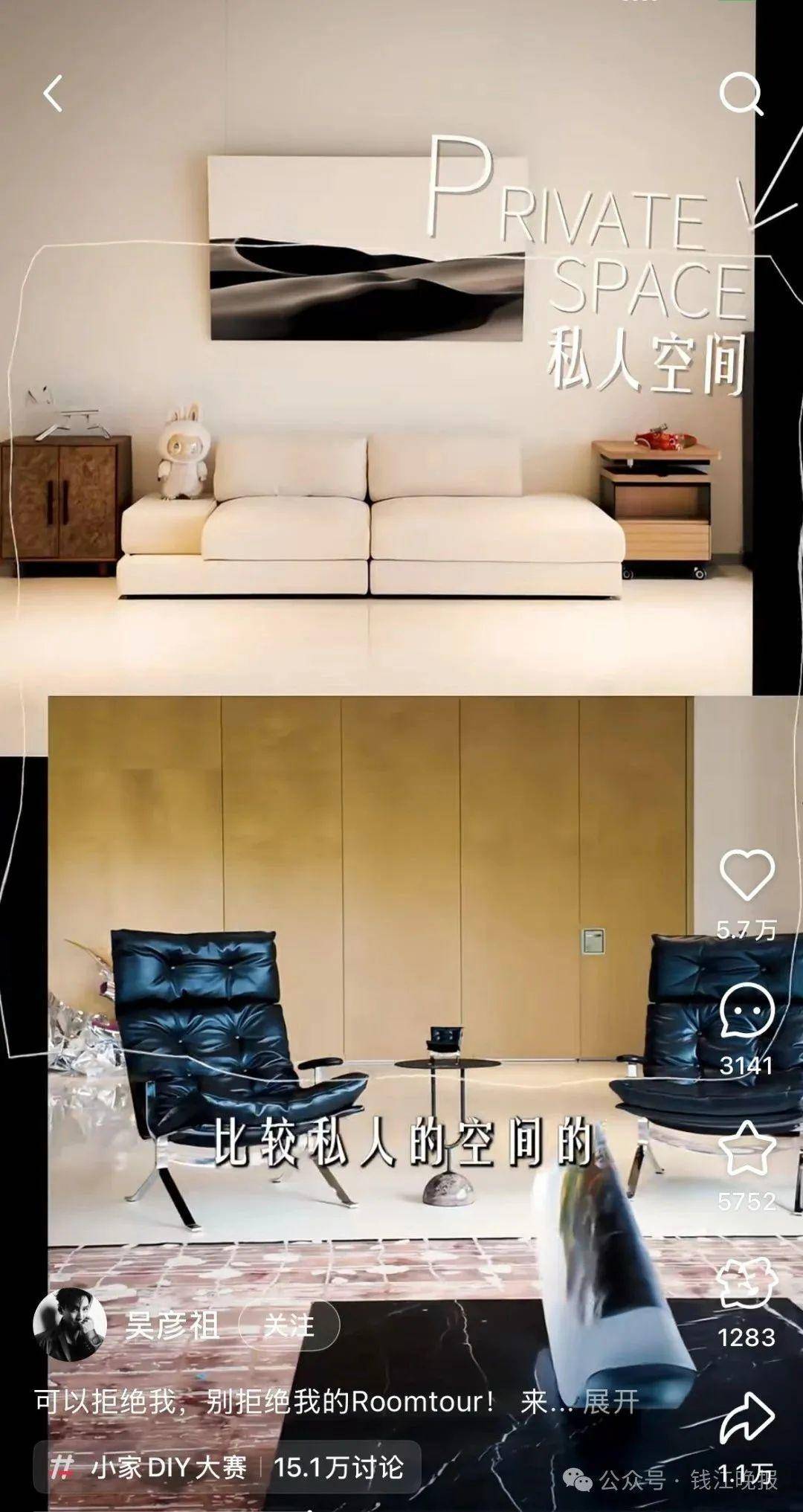
Task: Open the search magnifier icon
Action: coord(741,94)
